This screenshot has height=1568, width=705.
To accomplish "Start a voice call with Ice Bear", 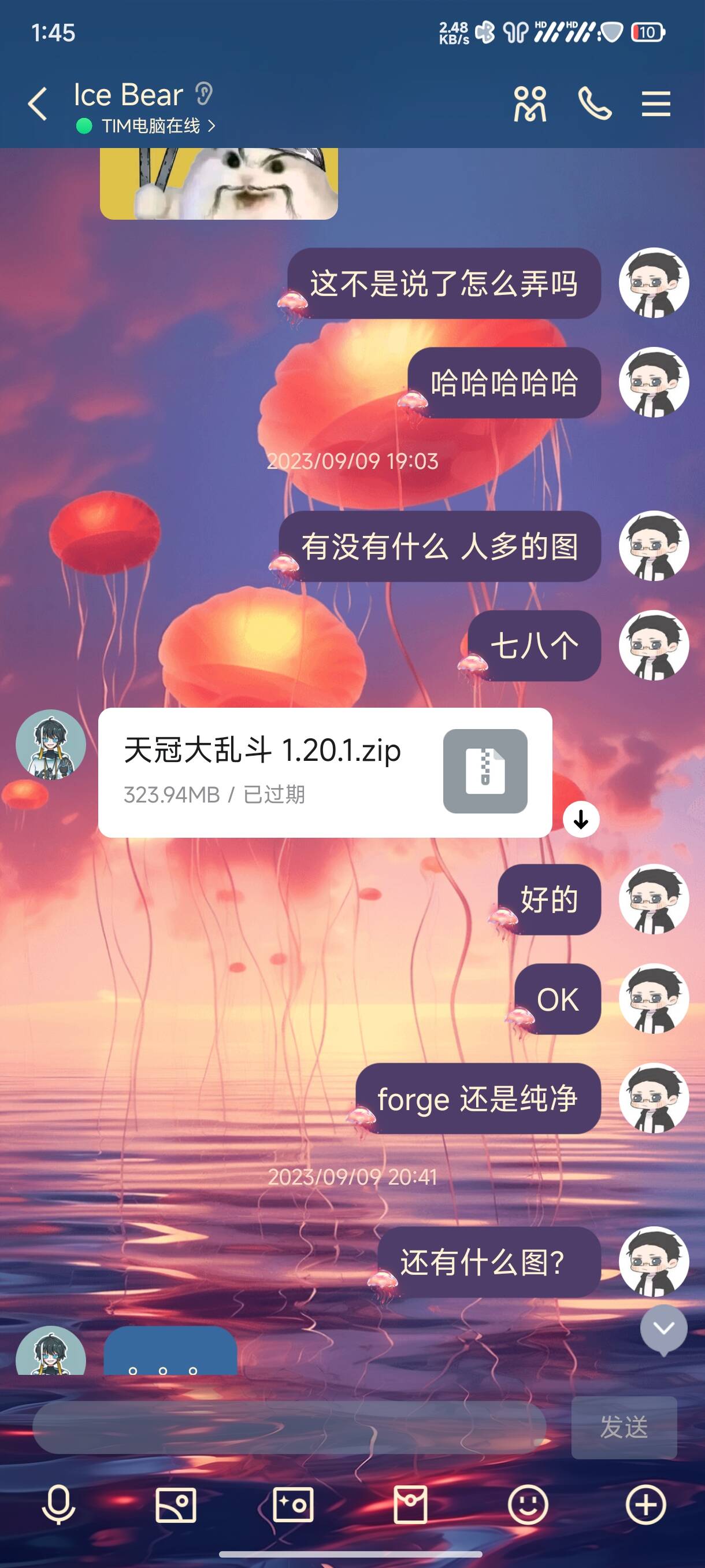I will (594, 103).
